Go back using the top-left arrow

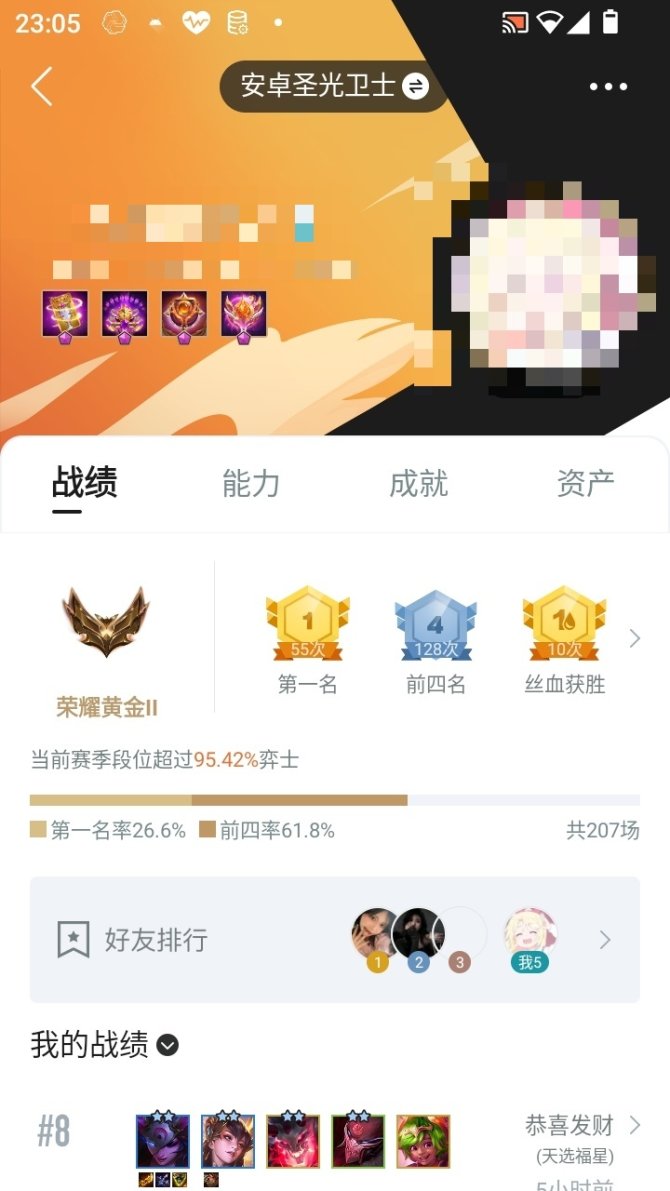tap(41, 87)
